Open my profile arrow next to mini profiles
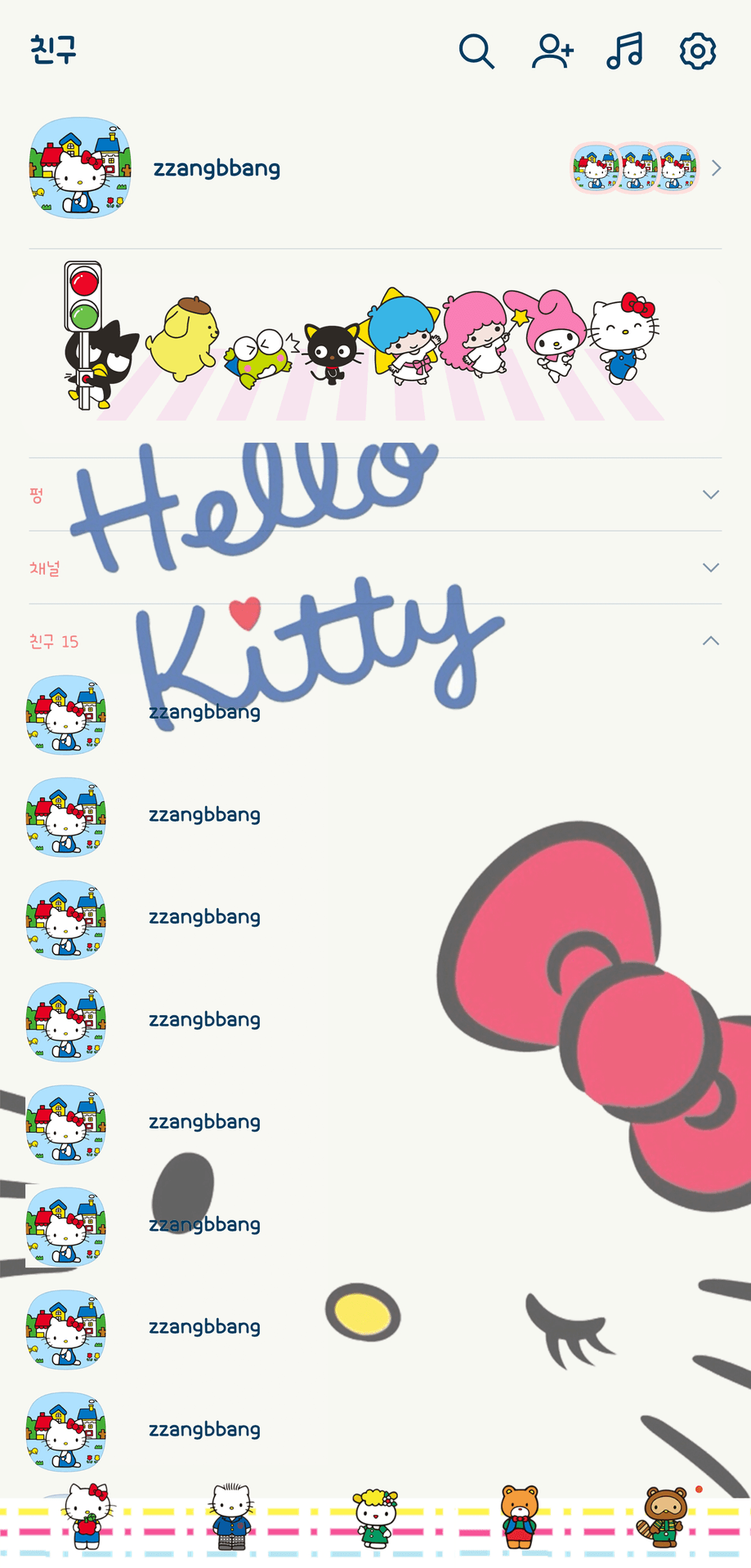The width and height of the screenshot is (751, 1568). 717,167
